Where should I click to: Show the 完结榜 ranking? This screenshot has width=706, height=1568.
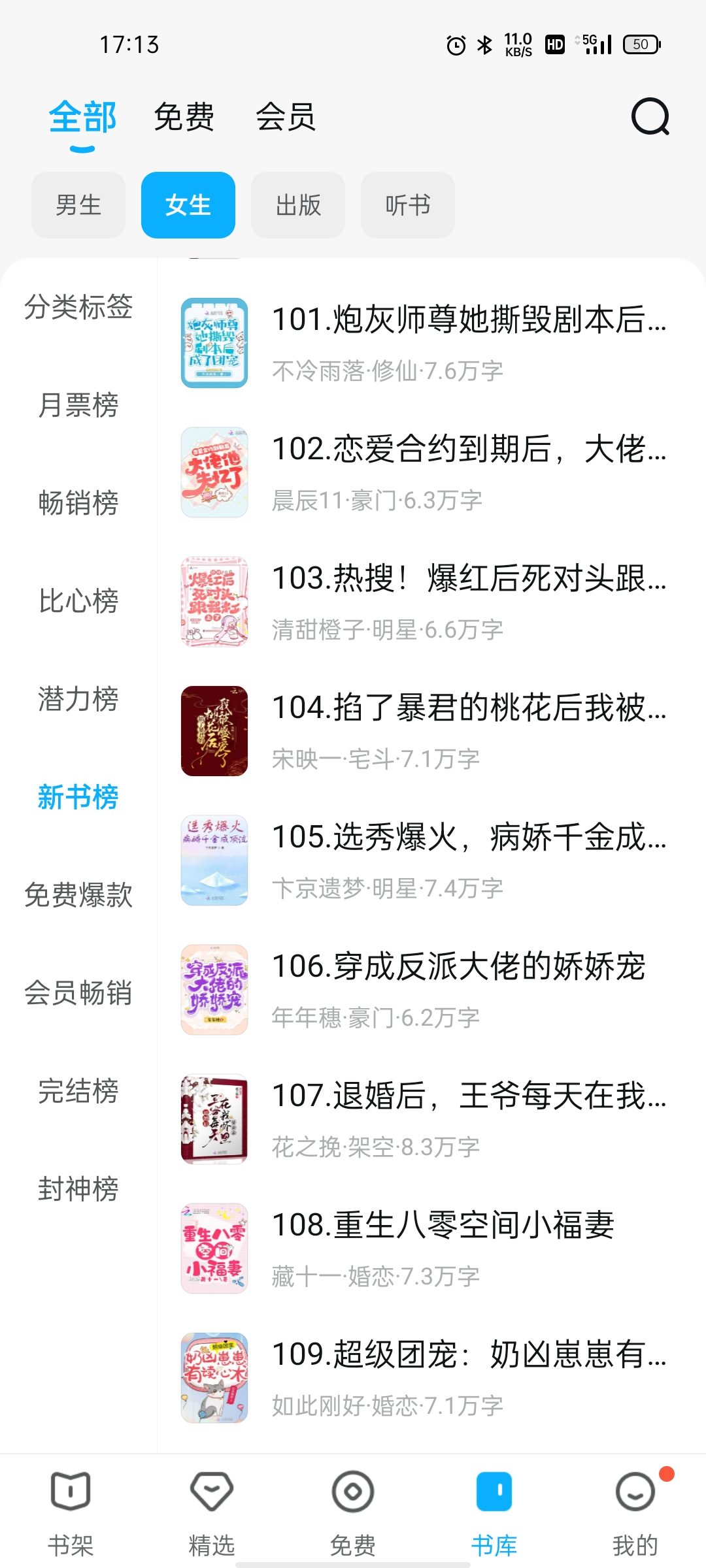coord(78,1091)
